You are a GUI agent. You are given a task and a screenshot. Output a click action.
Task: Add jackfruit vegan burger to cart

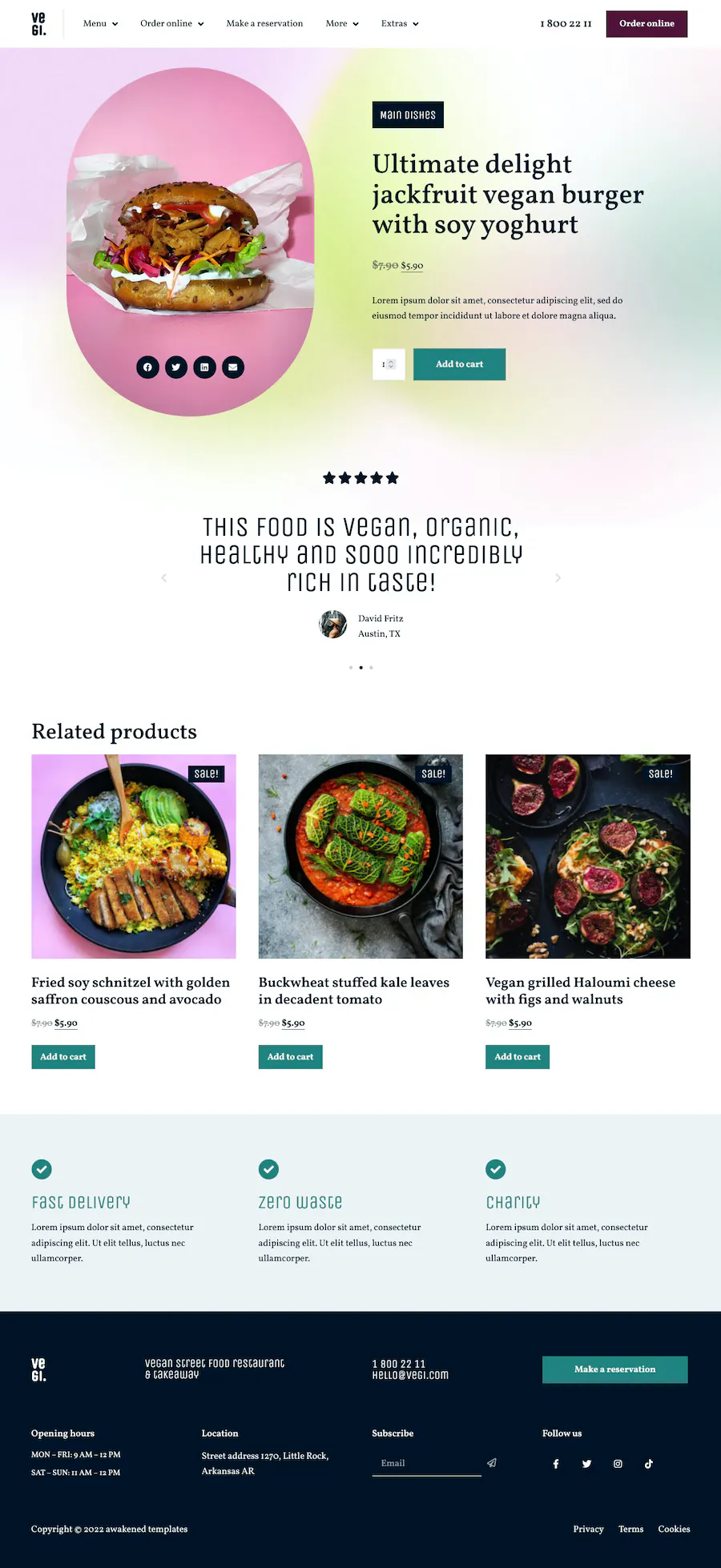click(x=459, y=364)
